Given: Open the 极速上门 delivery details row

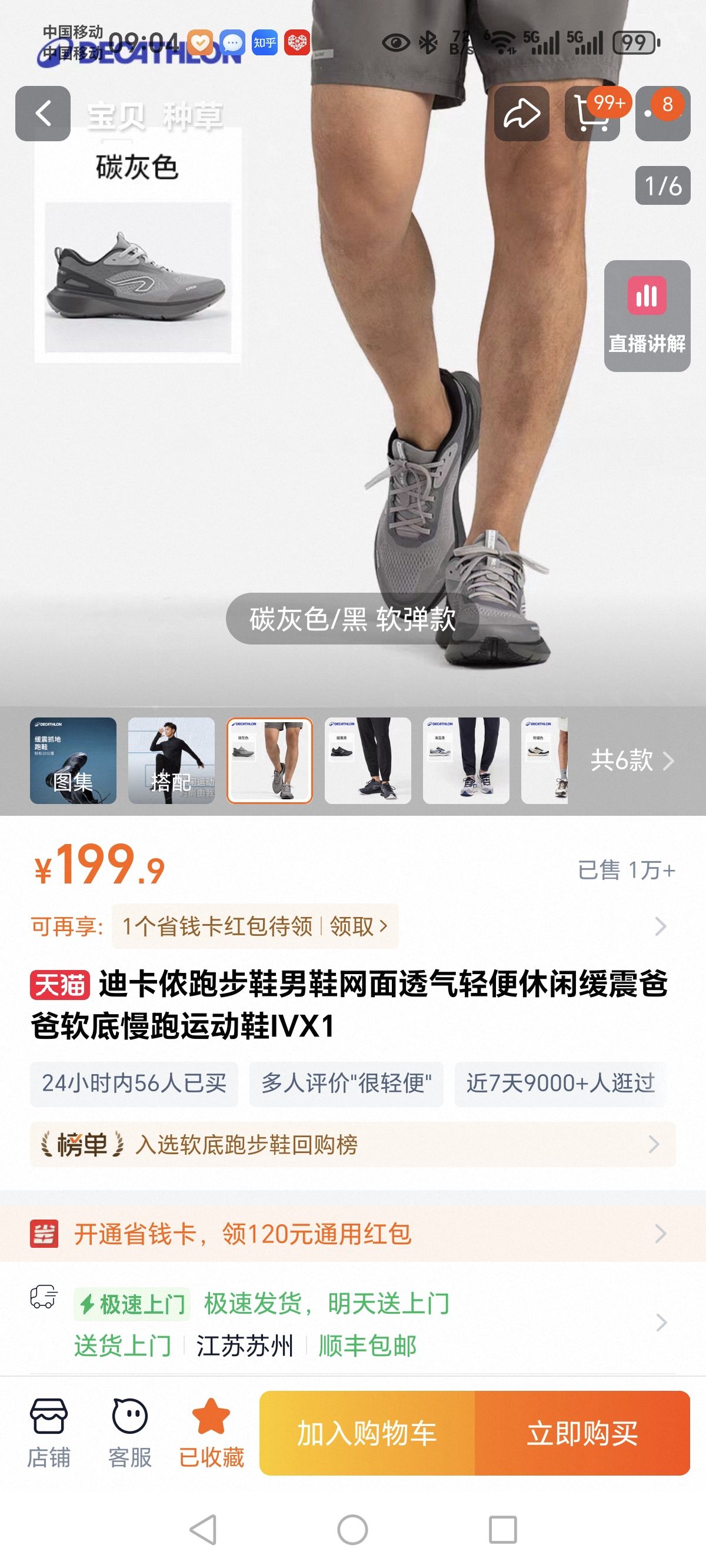Looking at the screenshot, I should coord(353,1322).
